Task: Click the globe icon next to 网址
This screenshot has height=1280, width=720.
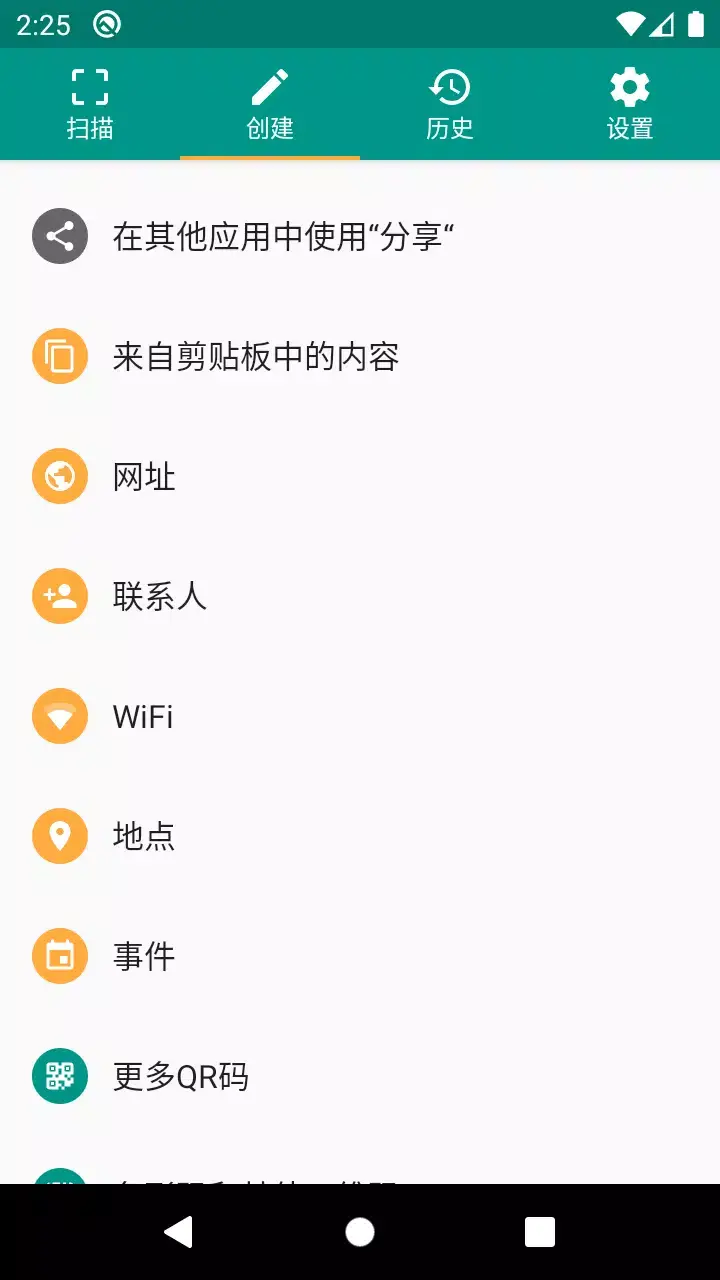Action: pyautogui.click(x=60, y=476)
